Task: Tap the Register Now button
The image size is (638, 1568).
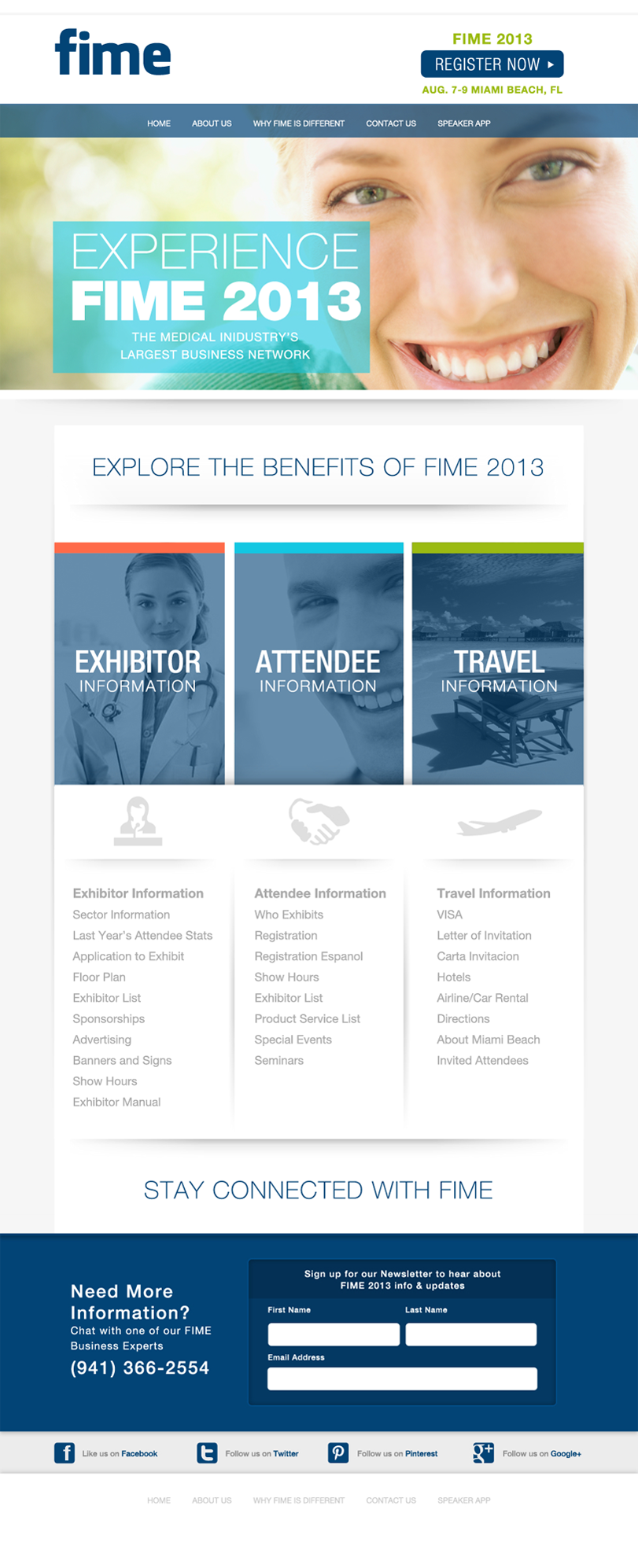Action: click(x=492, y=64)
